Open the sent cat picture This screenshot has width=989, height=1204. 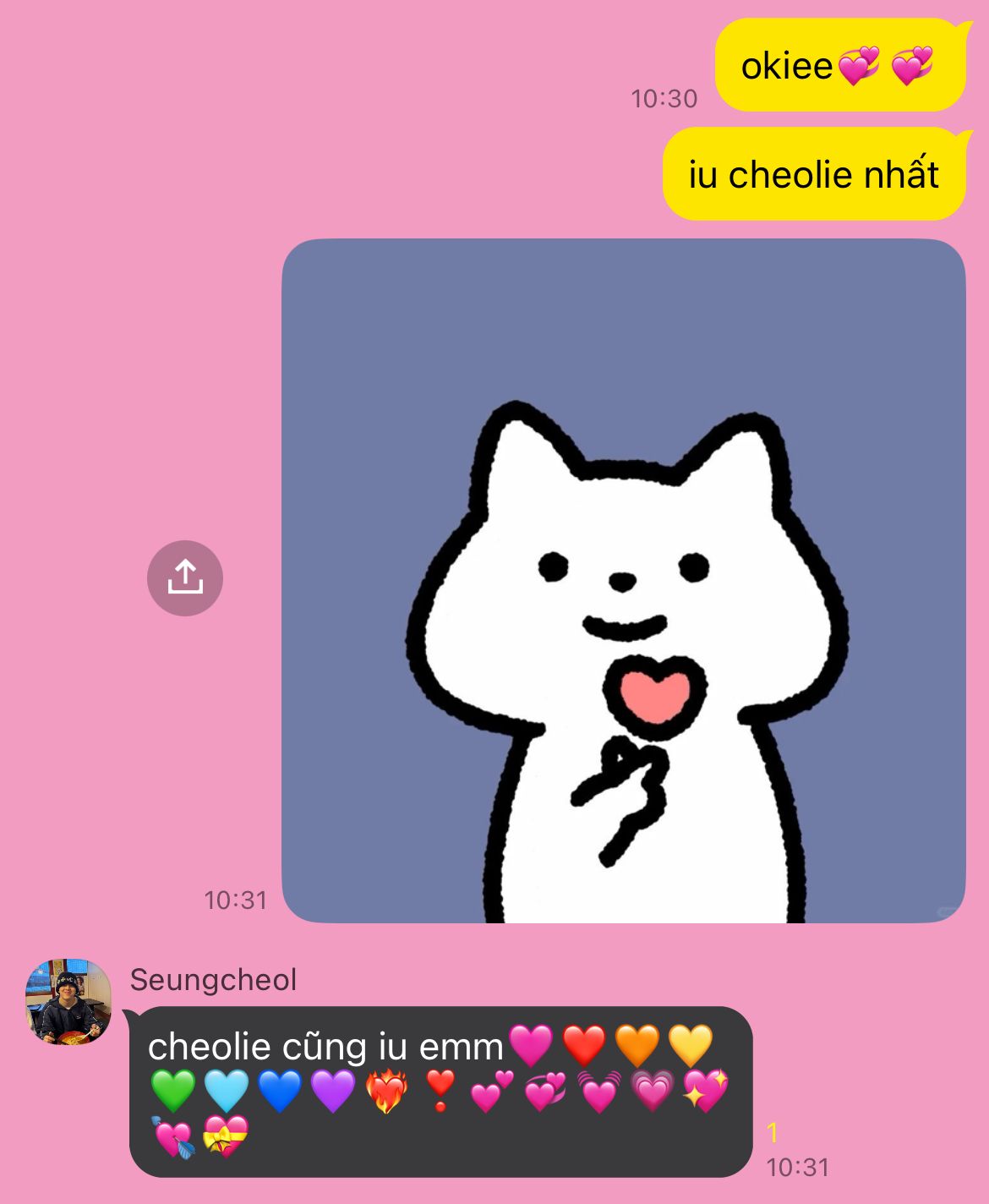tap(623, 580)
